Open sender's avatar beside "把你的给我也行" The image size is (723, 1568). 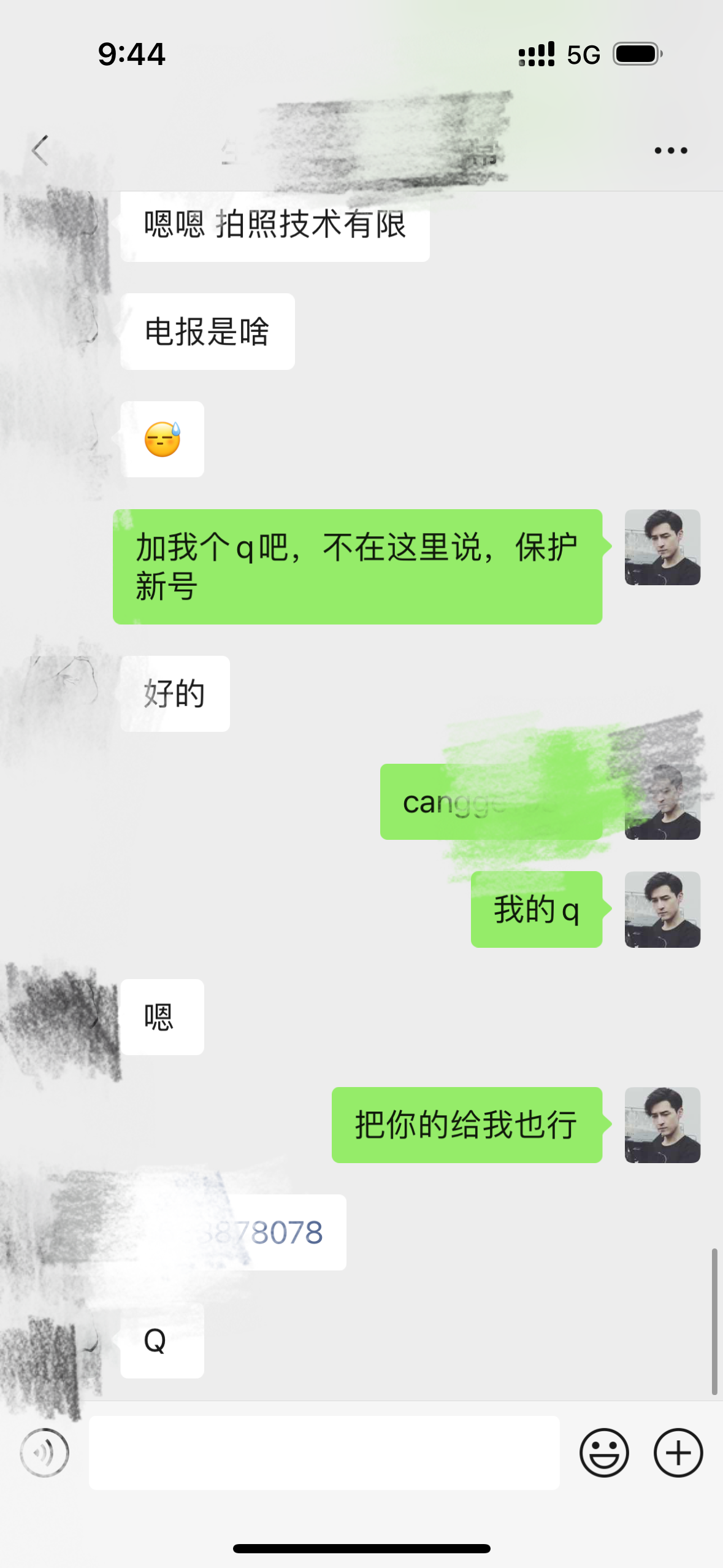pyautogui.click(x=662, y=1124)
